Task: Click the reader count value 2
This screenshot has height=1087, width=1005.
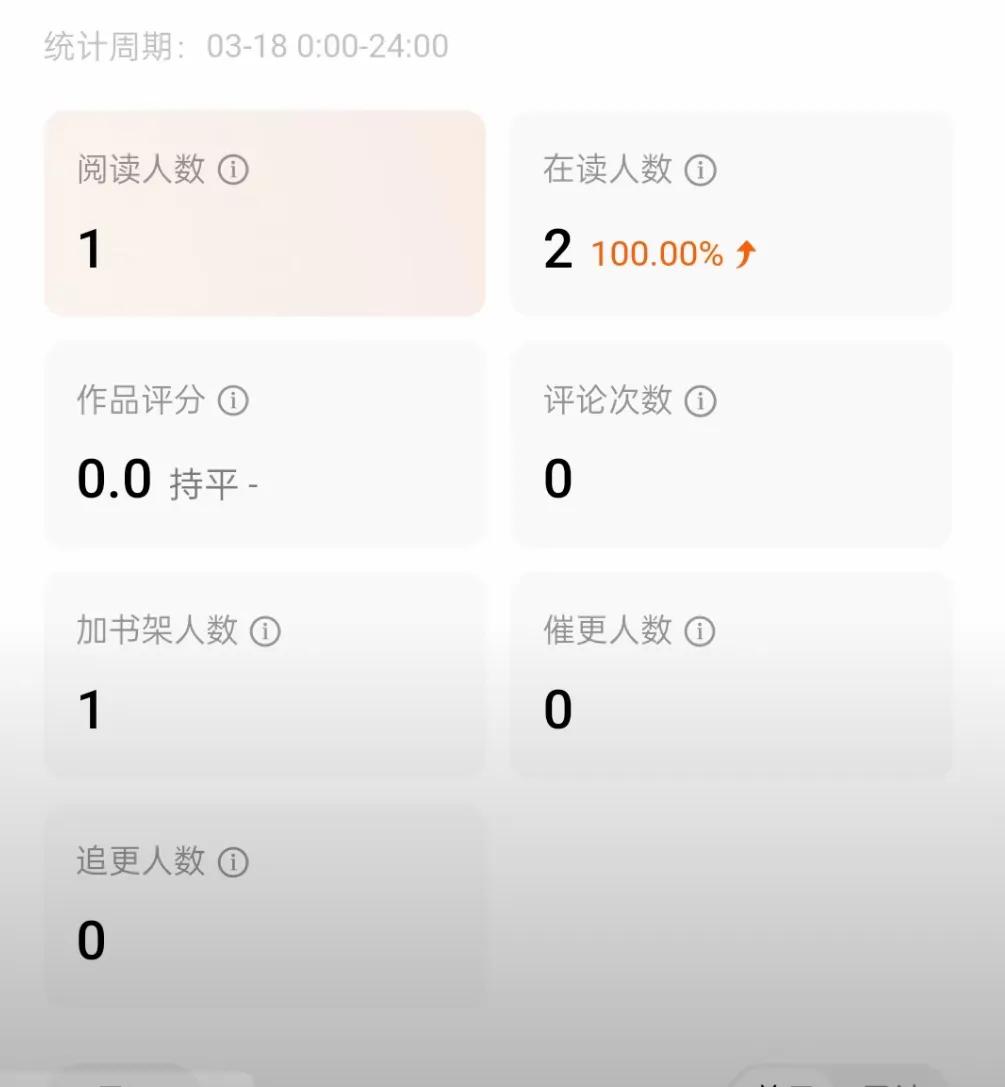Action: pyautogui.click(x=559, y=250)
